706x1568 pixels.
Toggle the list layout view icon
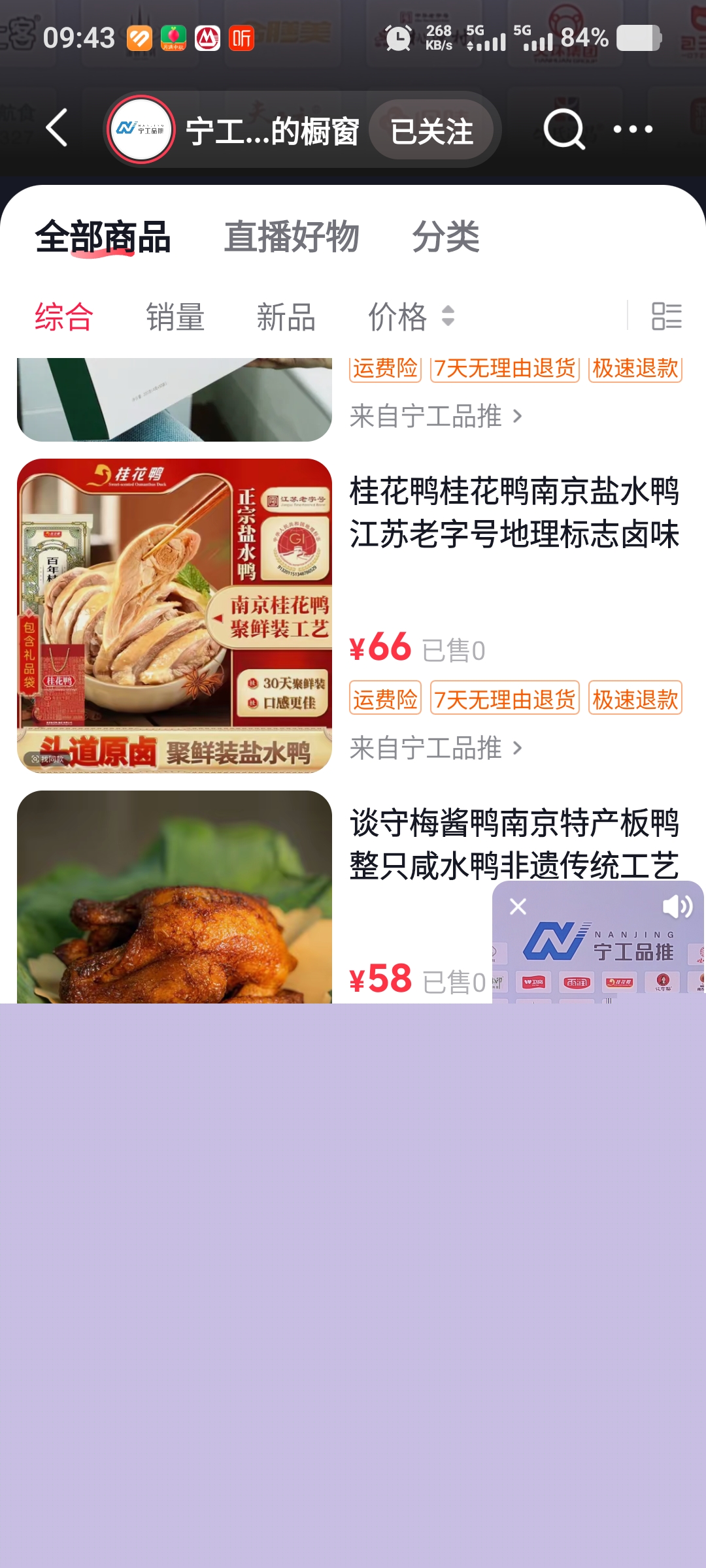[x=666, y=316]
